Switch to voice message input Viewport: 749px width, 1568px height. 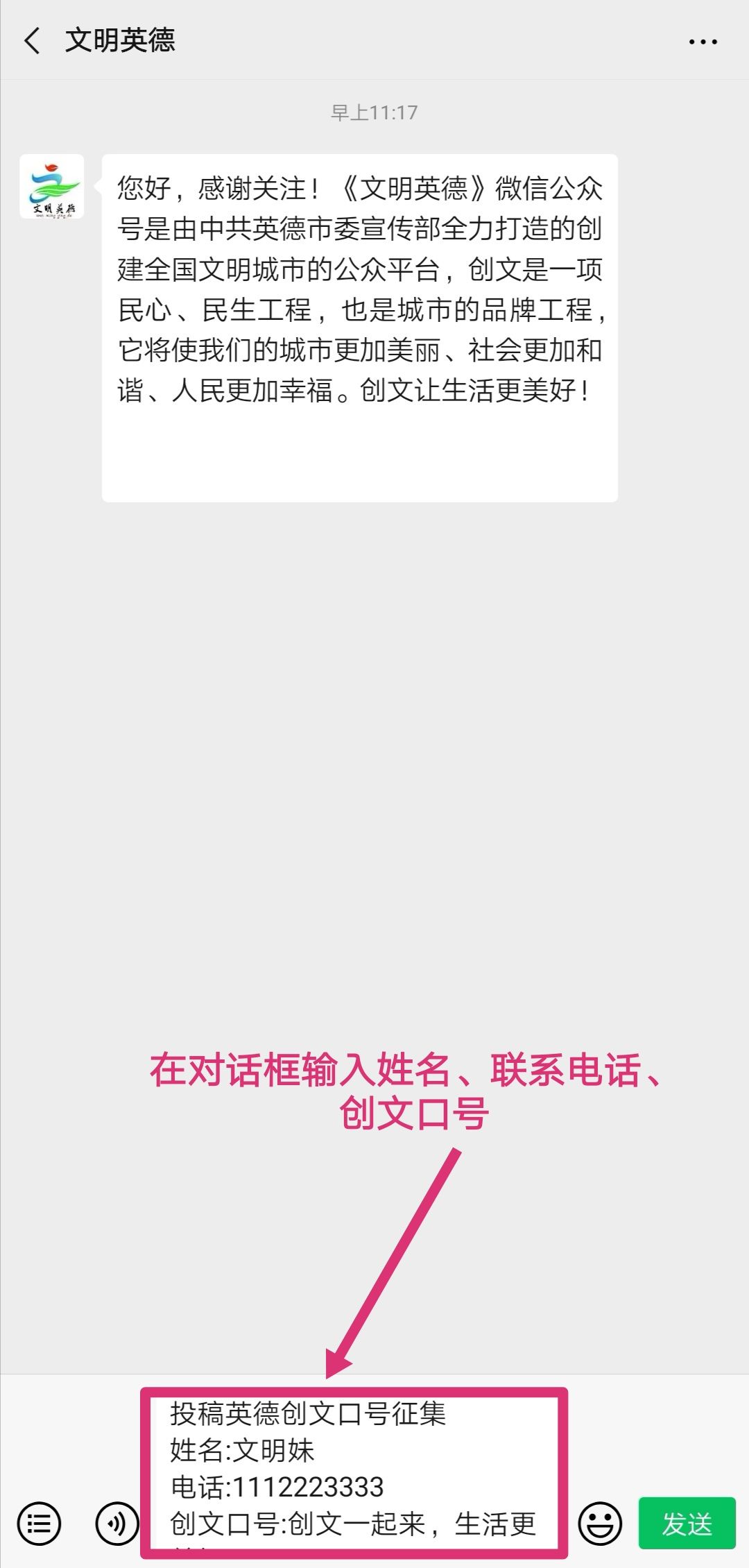117,1524
